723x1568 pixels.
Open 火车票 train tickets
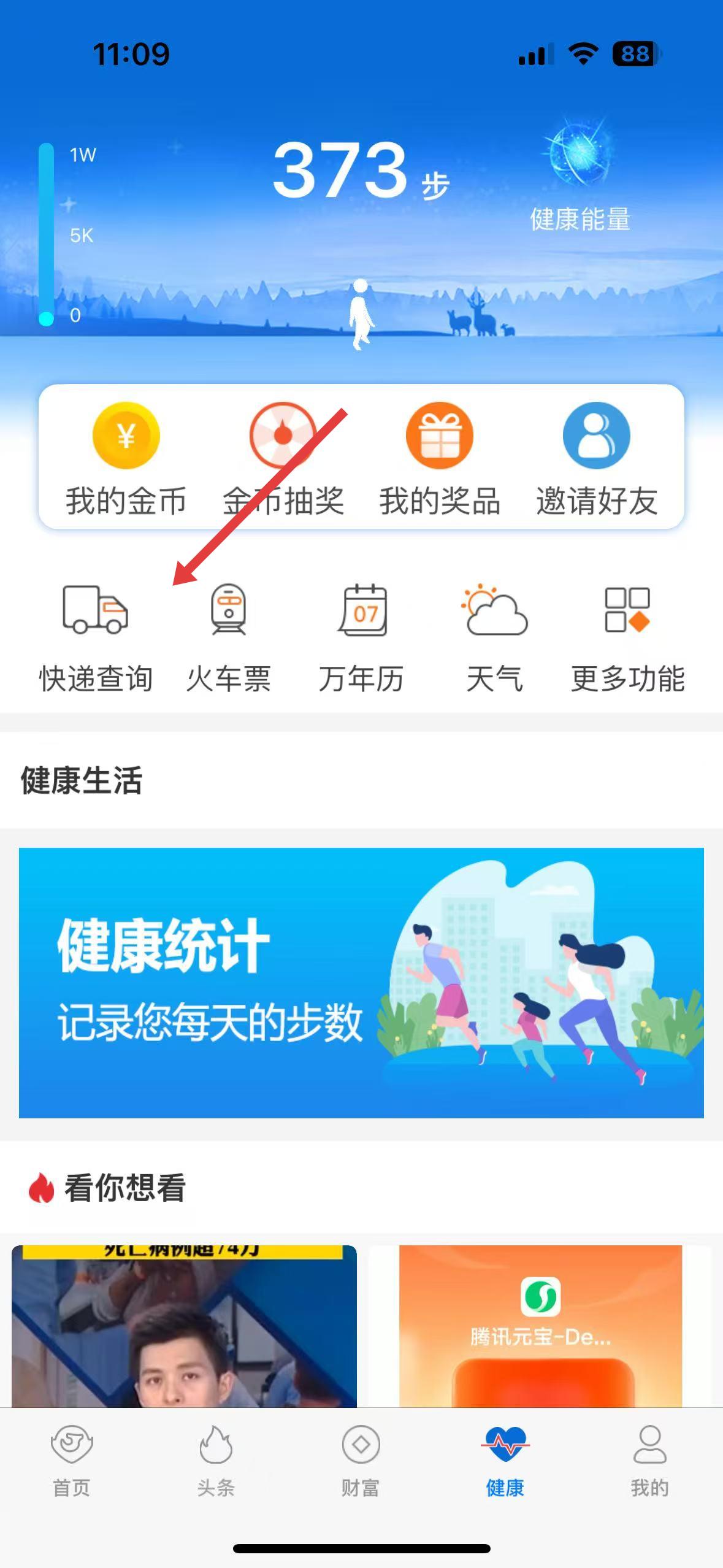(229, 638)
